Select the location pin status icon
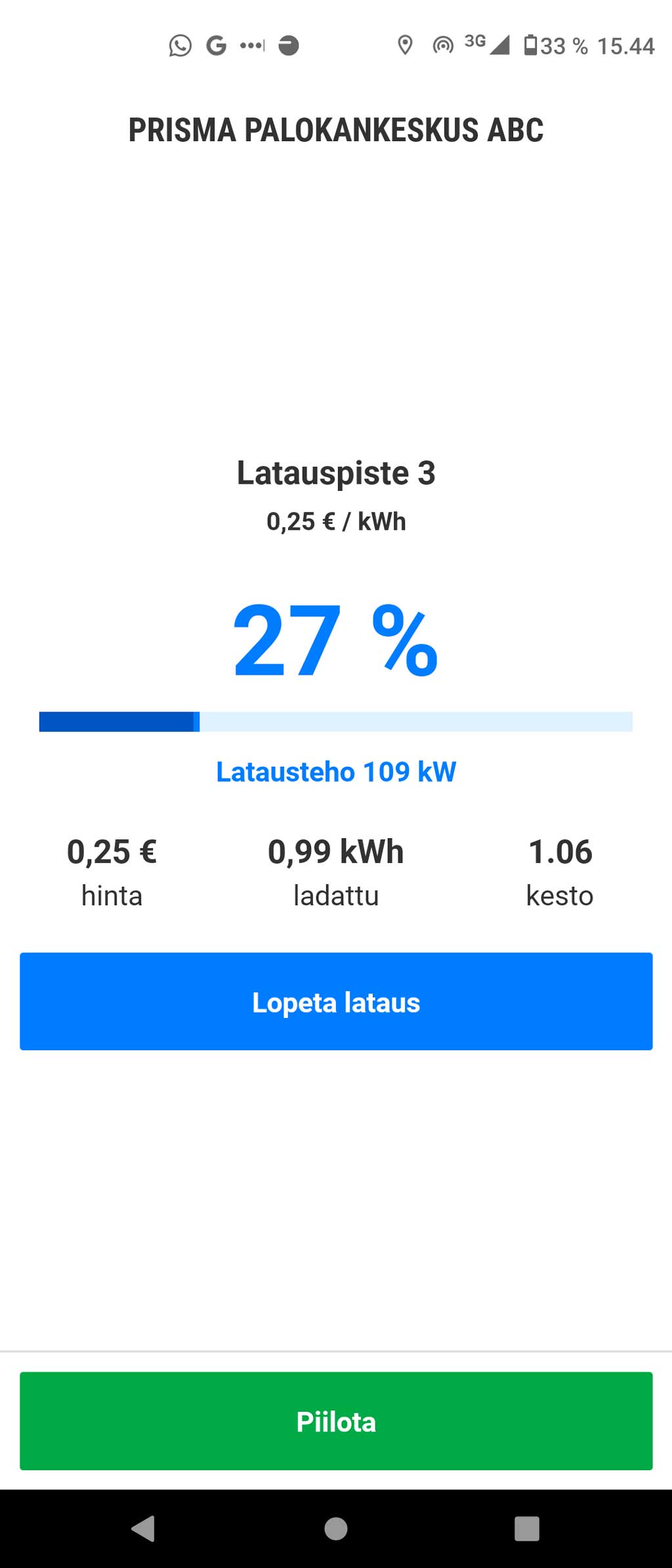The image size is (672, 1568). pos(405,46)
